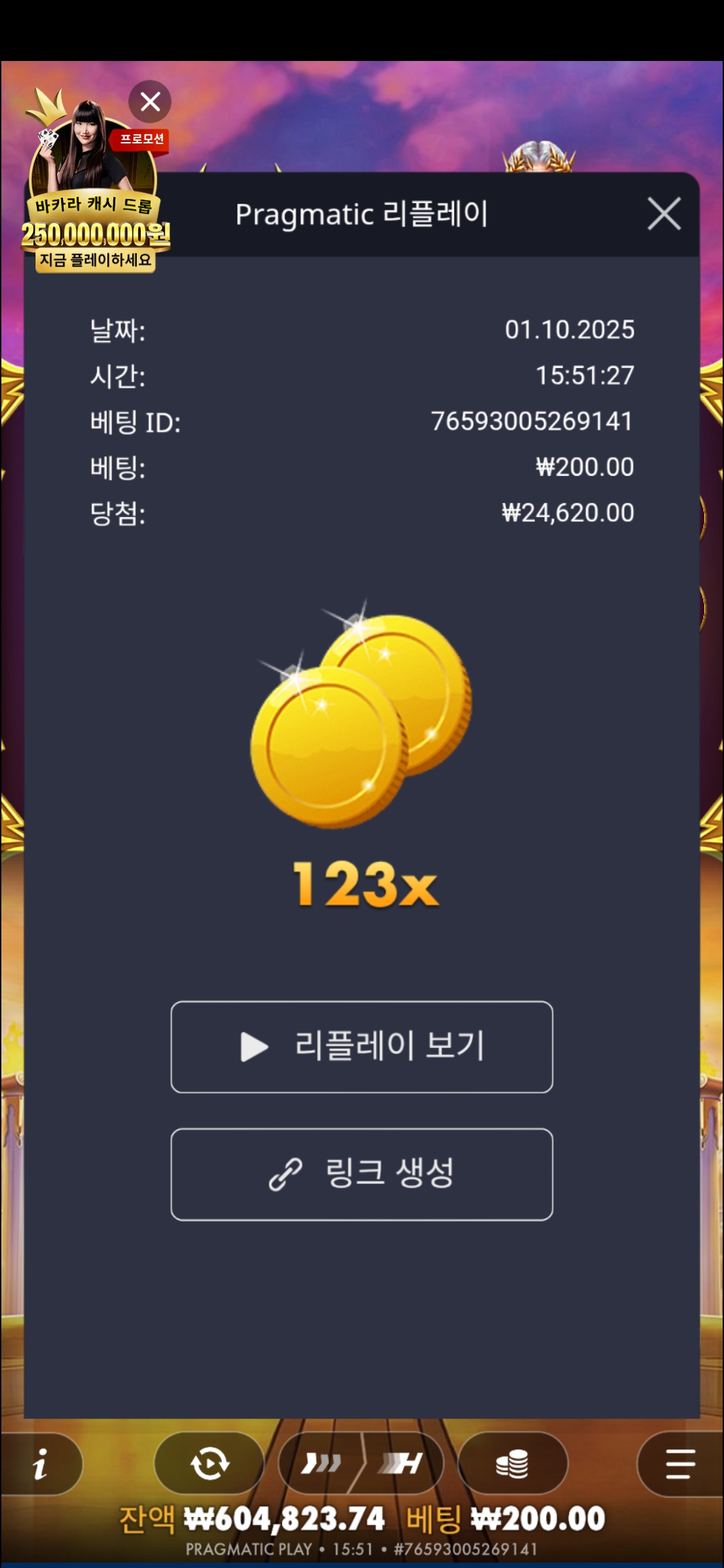Close the Pragmatic replay dialog

(x=664, y=214)
